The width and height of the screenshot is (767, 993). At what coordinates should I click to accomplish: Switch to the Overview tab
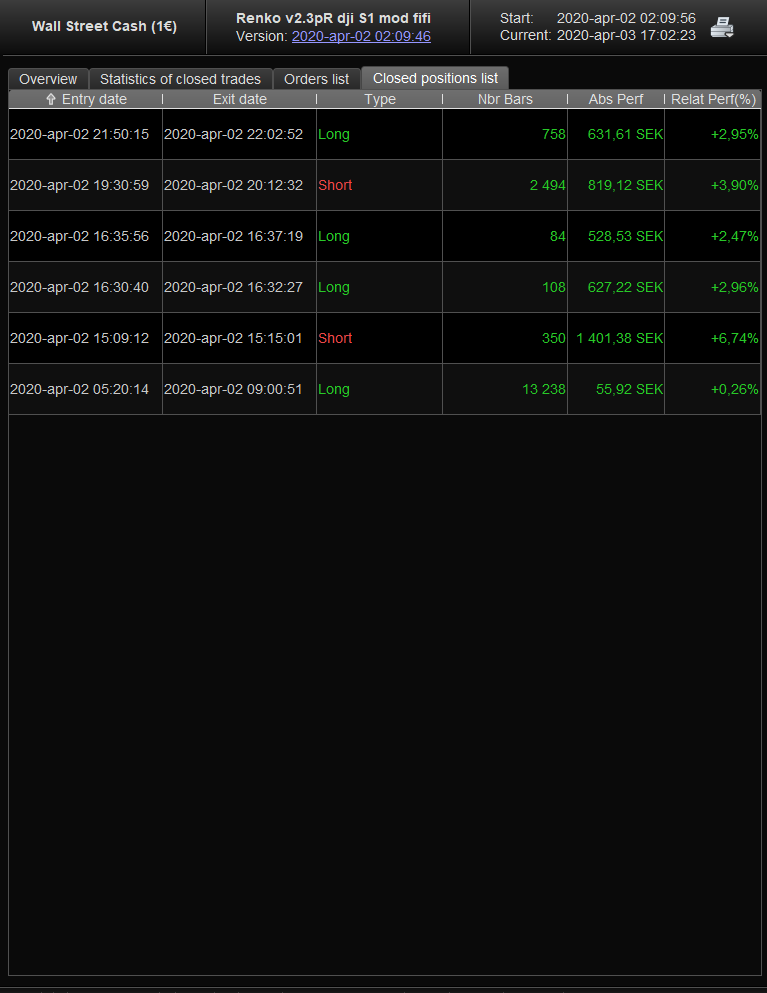pos(48,79)
